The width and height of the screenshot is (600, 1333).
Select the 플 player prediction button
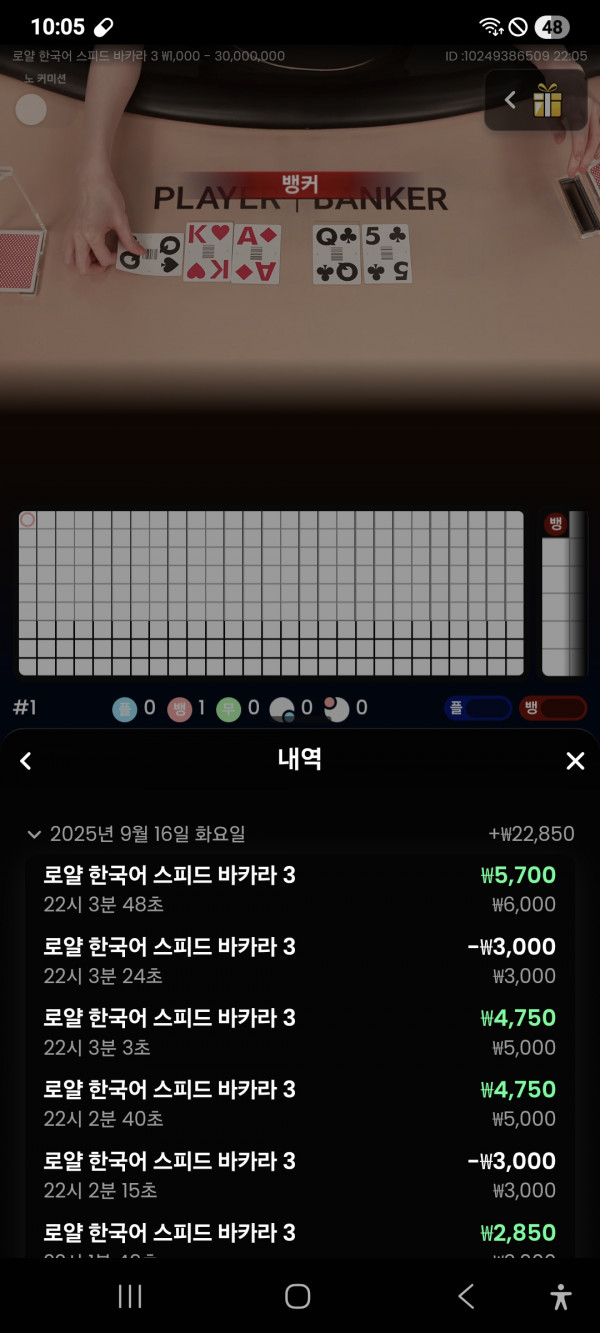[477, 708]
